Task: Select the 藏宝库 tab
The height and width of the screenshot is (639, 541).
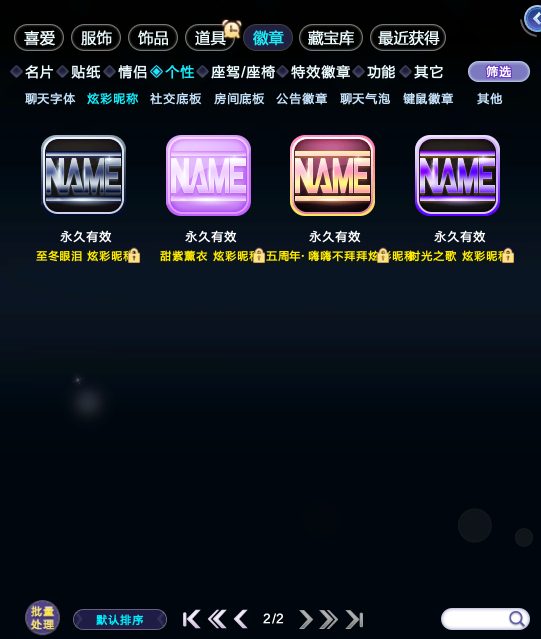Action: click(x=330, y=38)
